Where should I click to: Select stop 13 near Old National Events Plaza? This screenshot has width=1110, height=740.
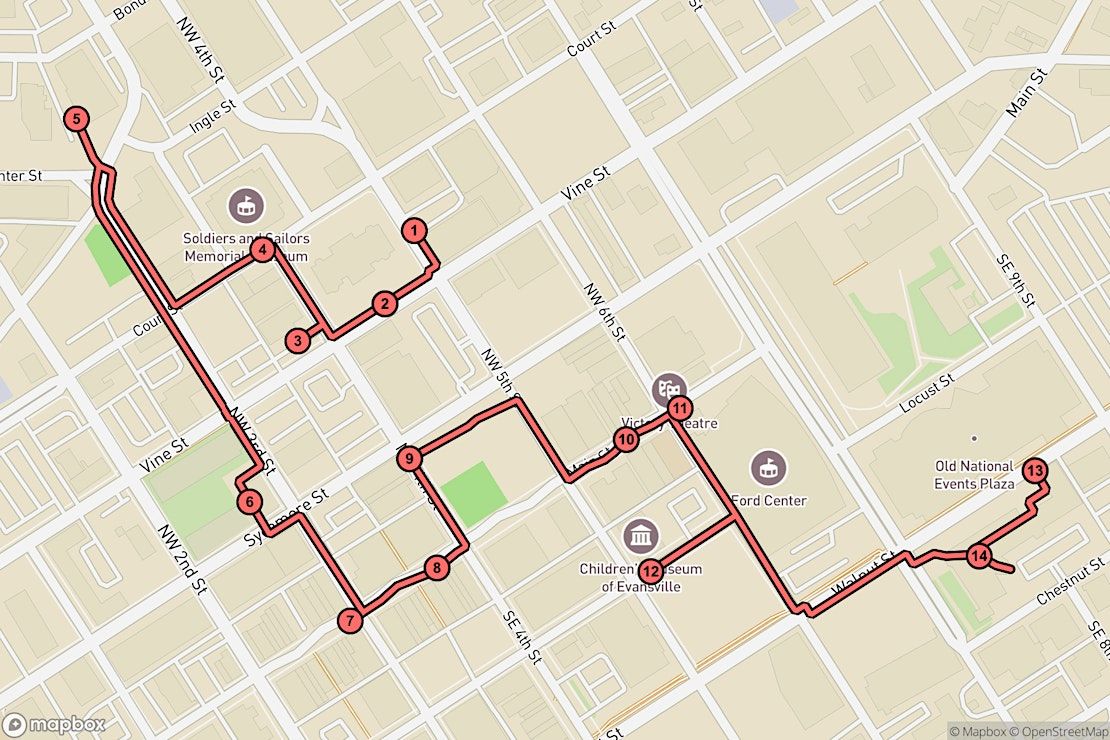[1035, 470]
